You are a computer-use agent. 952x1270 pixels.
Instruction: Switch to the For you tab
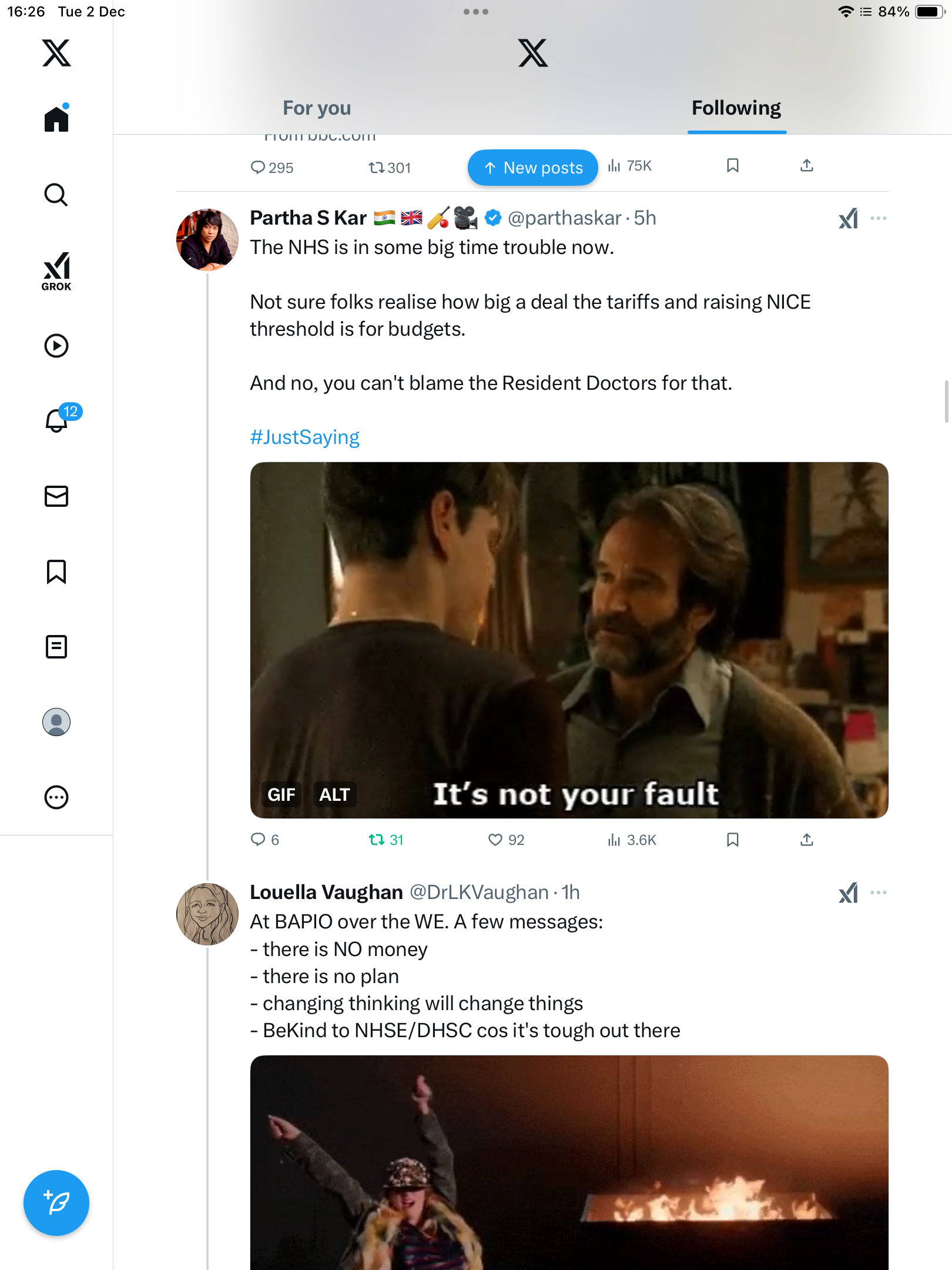317,108
